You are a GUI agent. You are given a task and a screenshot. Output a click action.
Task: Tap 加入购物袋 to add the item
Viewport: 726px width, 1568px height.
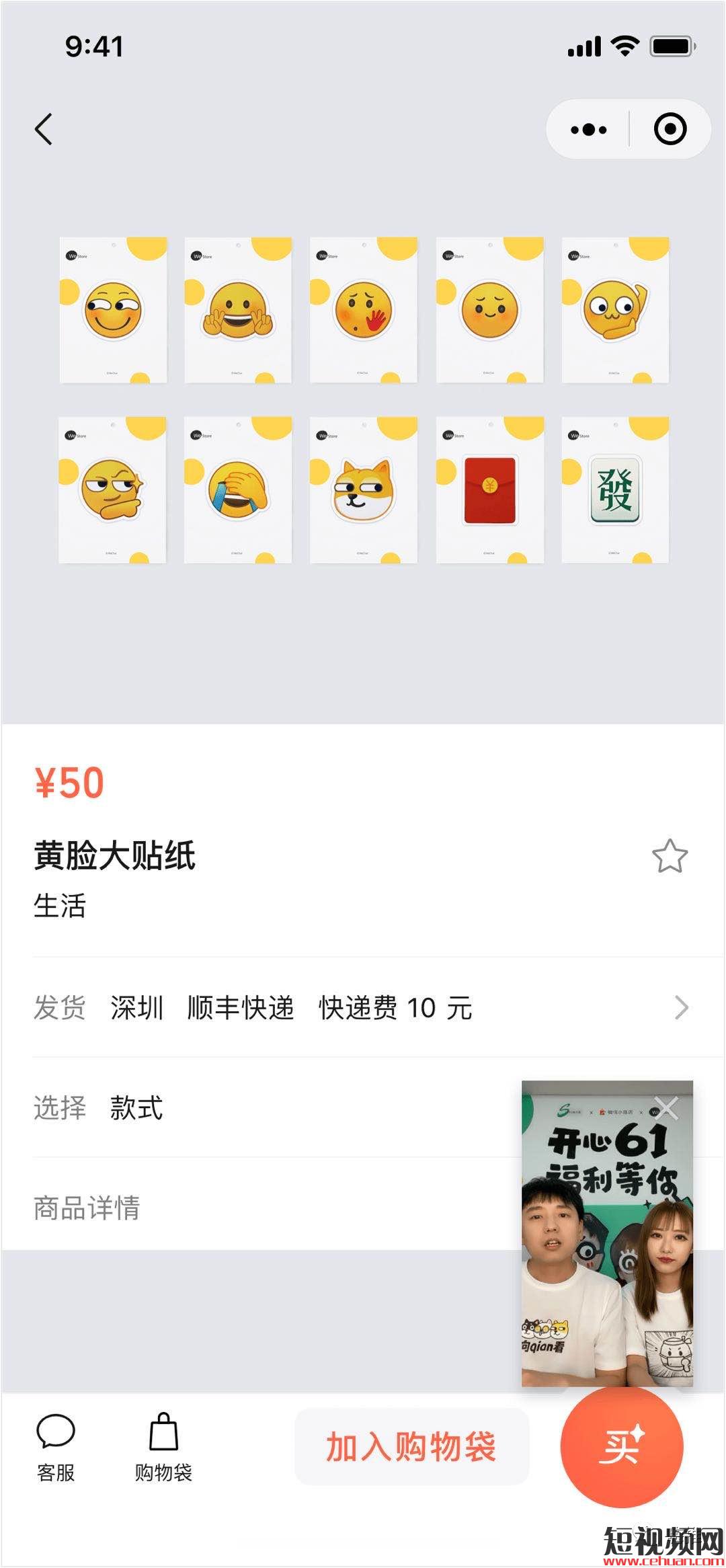click(x=411, y=1447)
